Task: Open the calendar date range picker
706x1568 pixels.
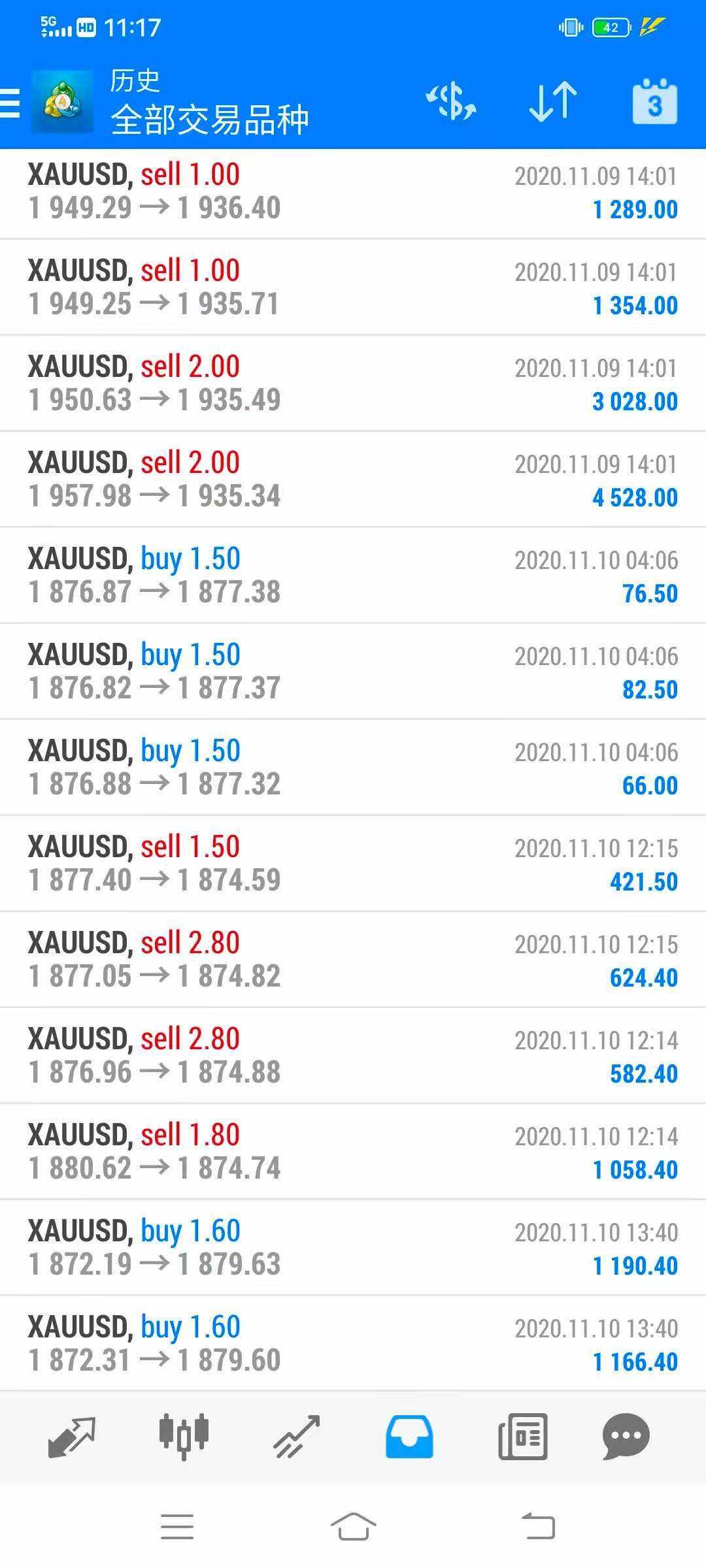Action: tap(654, 102)
